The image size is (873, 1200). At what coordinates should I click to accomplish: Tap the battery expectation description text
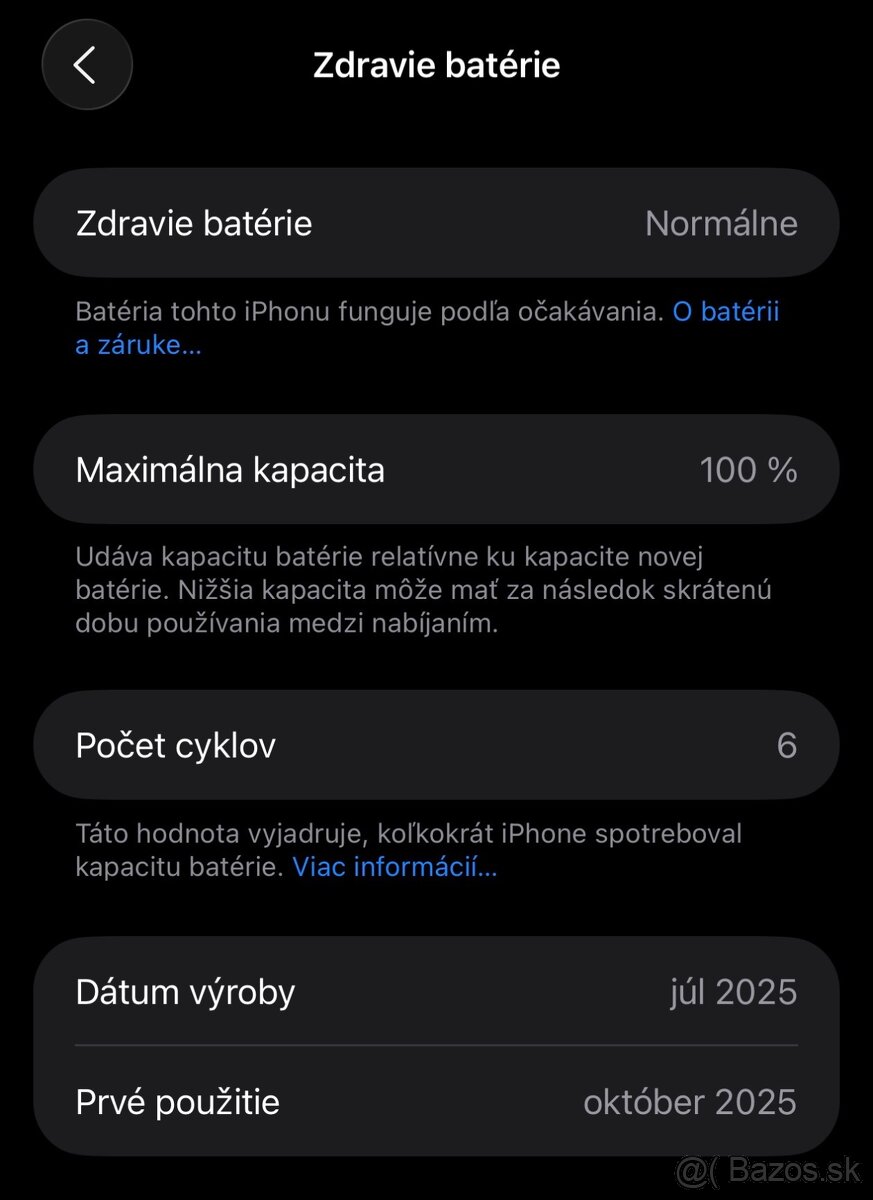click(x=420, y=327)
